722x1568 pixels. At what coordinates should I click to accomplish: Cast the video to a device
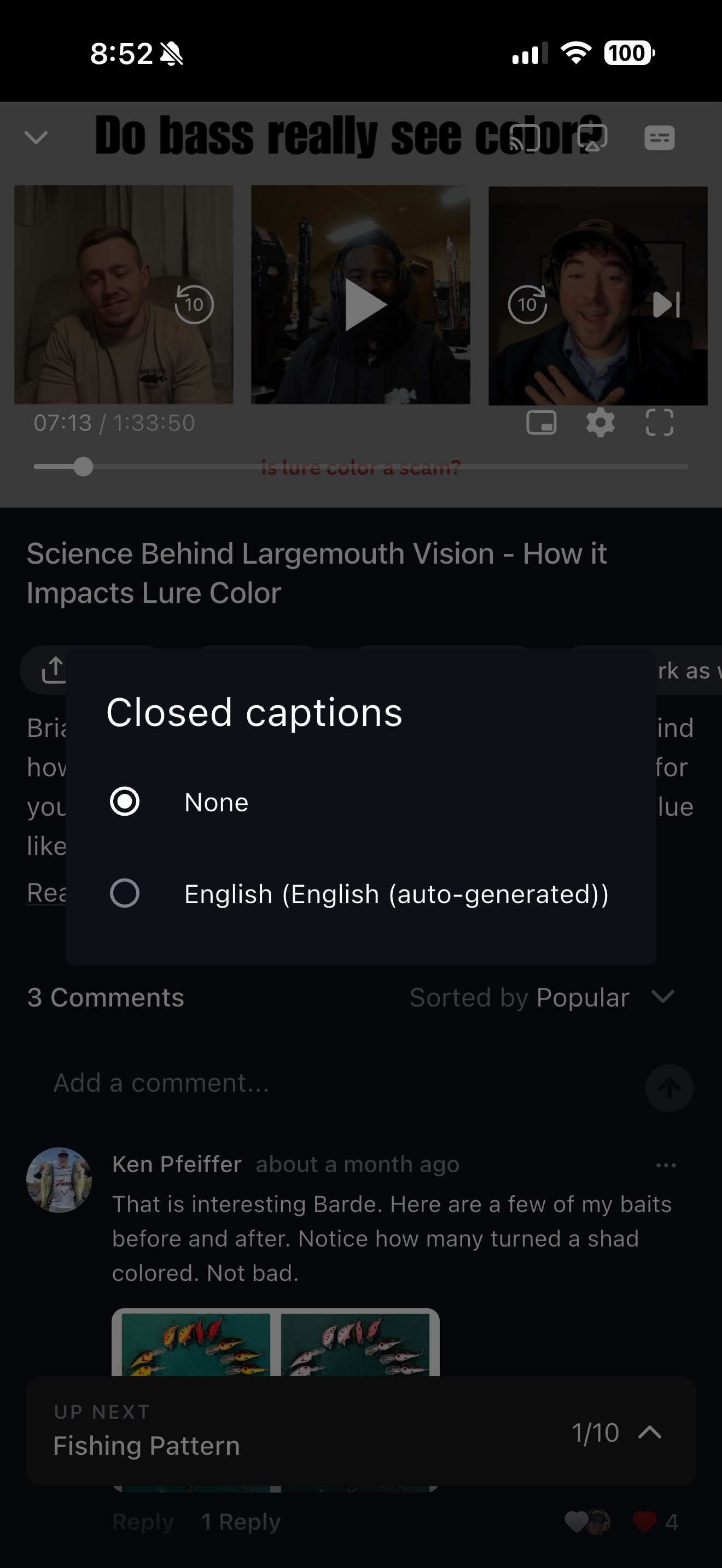click(525, 138)
